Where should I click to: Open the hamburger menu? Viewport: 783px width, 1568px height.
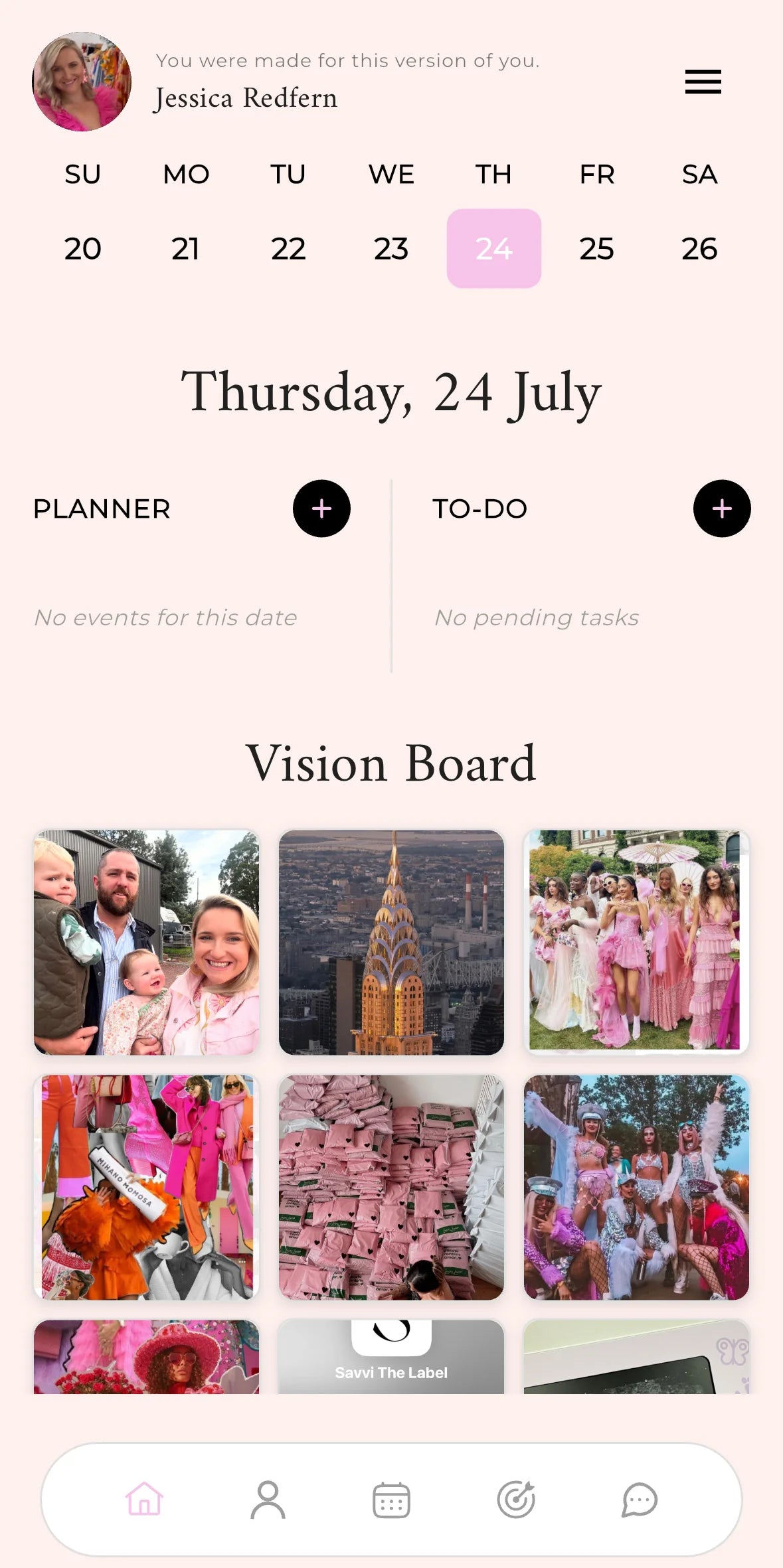point(703,82)
